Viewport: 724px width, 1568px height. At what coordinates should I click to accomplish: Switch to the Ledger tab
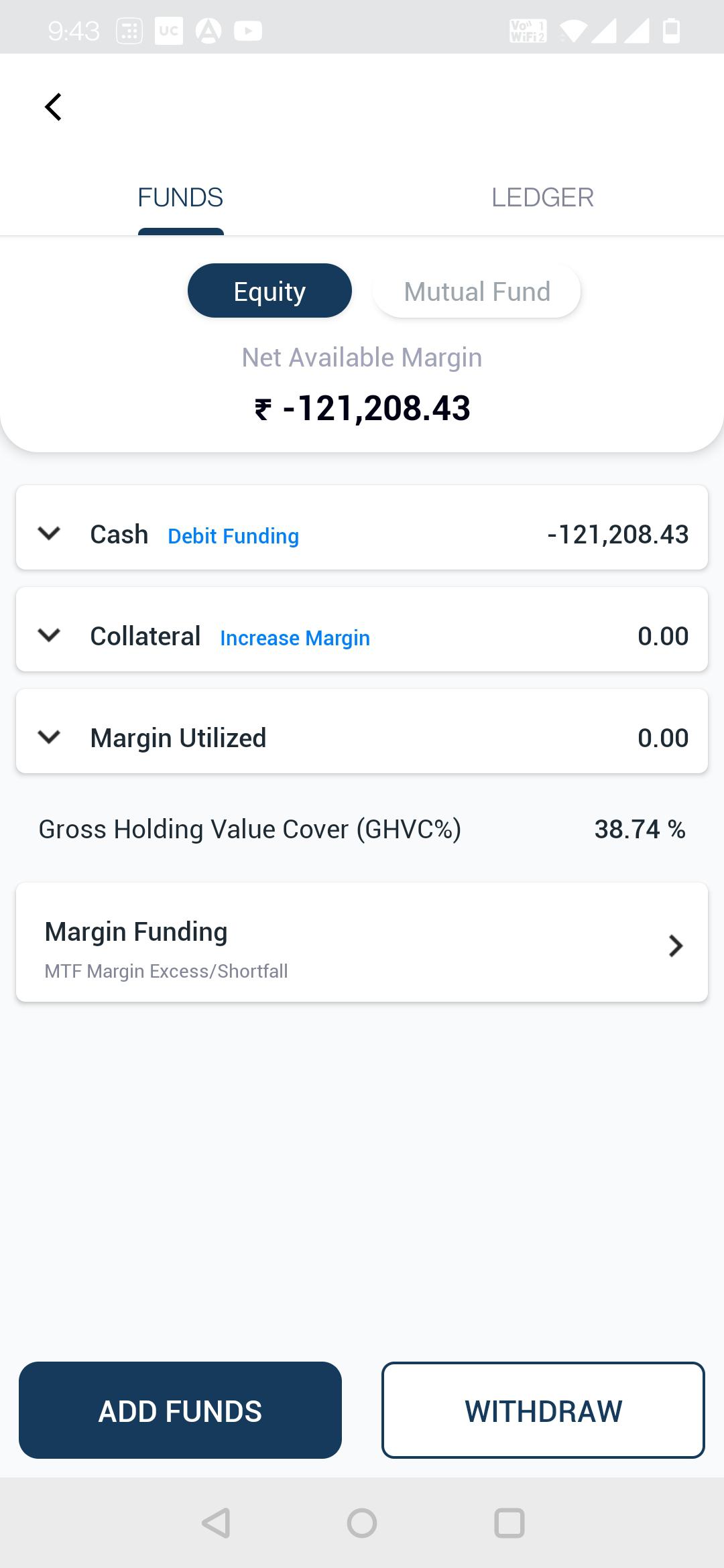point(542,198)
